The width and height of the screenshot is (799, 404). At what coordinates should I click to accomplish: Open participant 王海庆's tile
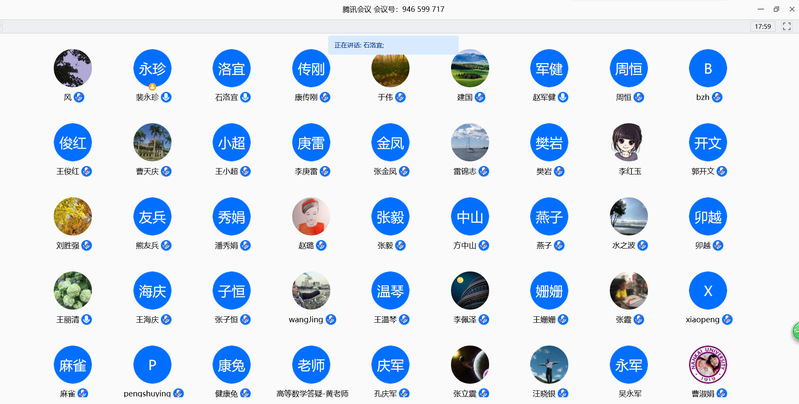point(152,291)
